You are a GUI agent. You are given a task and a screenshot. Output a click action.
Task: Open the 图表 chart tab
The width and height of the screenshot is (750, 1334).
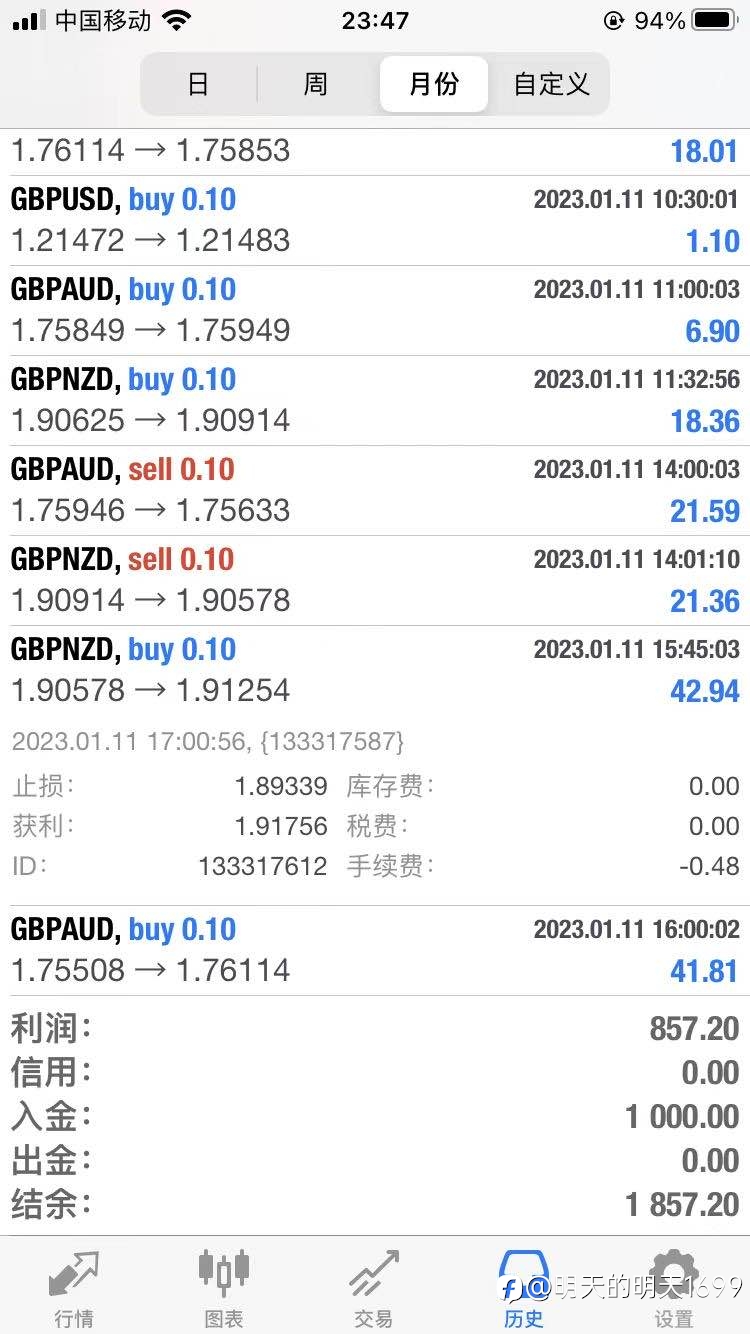tap(224, 1287)
